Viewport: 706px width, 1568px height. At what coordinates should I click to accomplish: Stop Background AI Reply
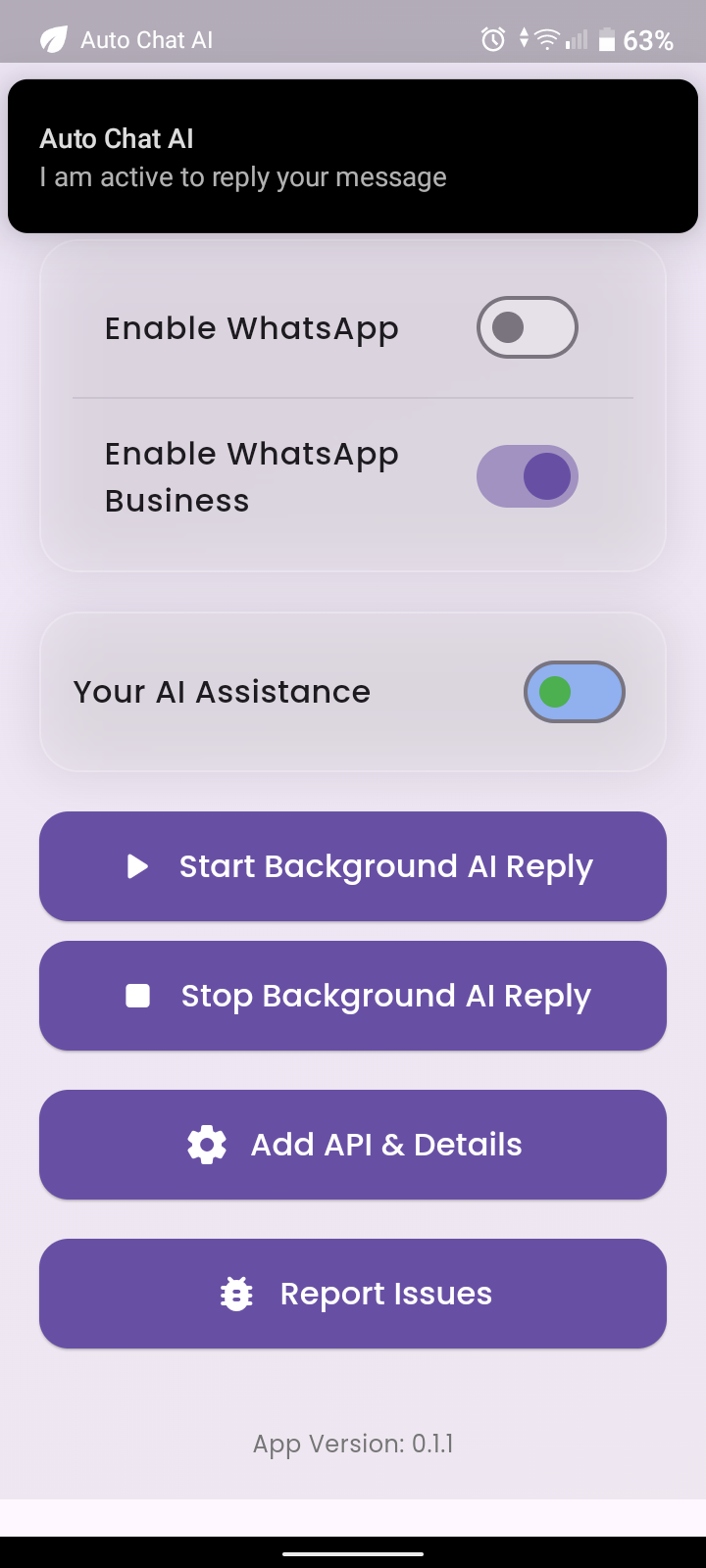353,996
